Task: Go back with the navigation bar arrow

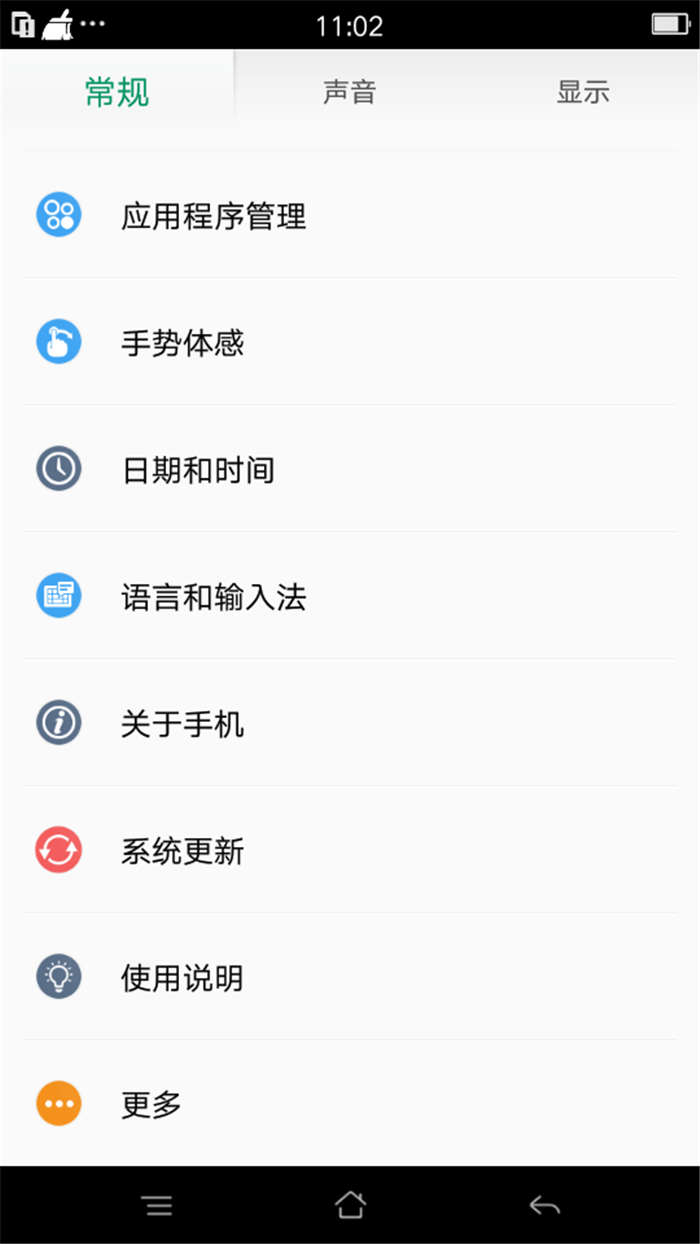Action: tap(544, 1205)
